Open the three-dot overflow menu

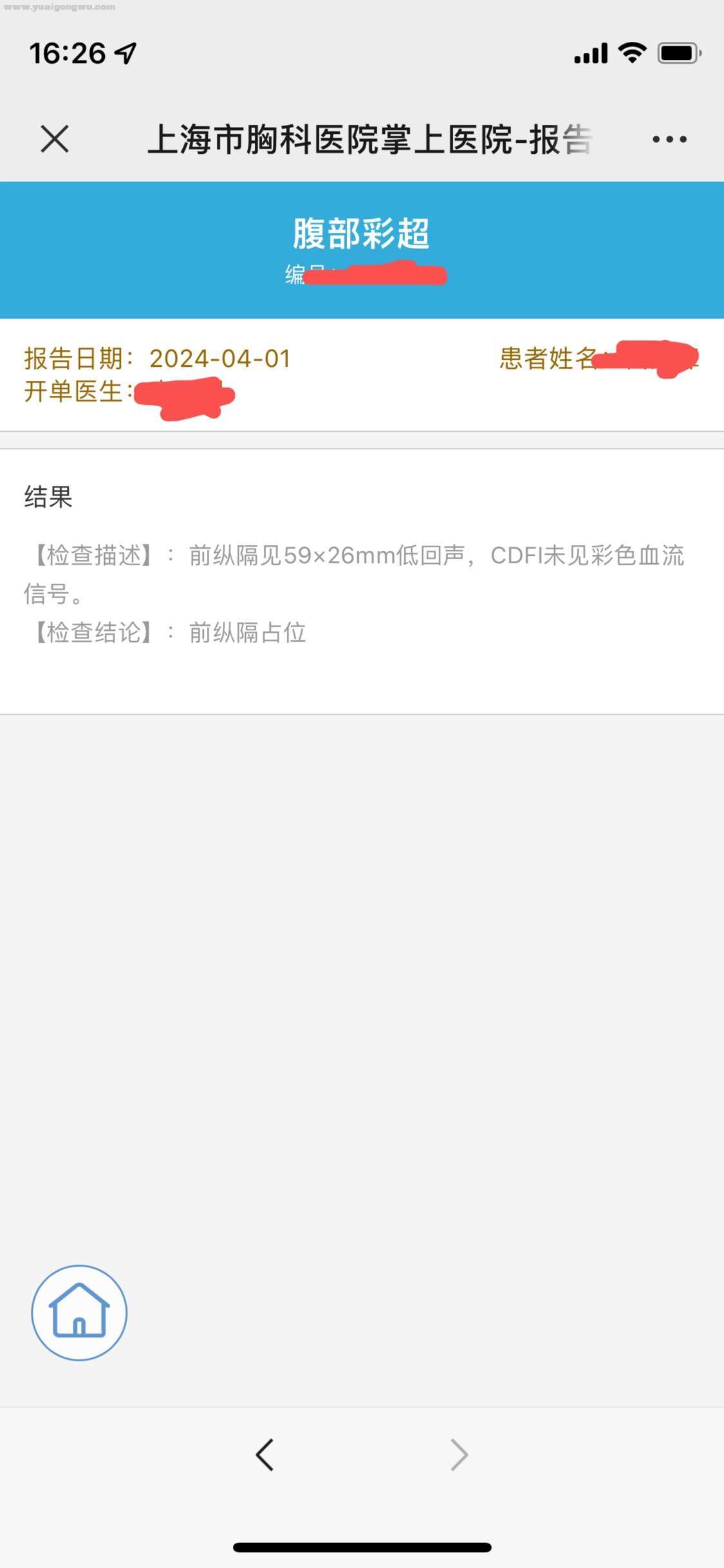click(x=669, y=139)
